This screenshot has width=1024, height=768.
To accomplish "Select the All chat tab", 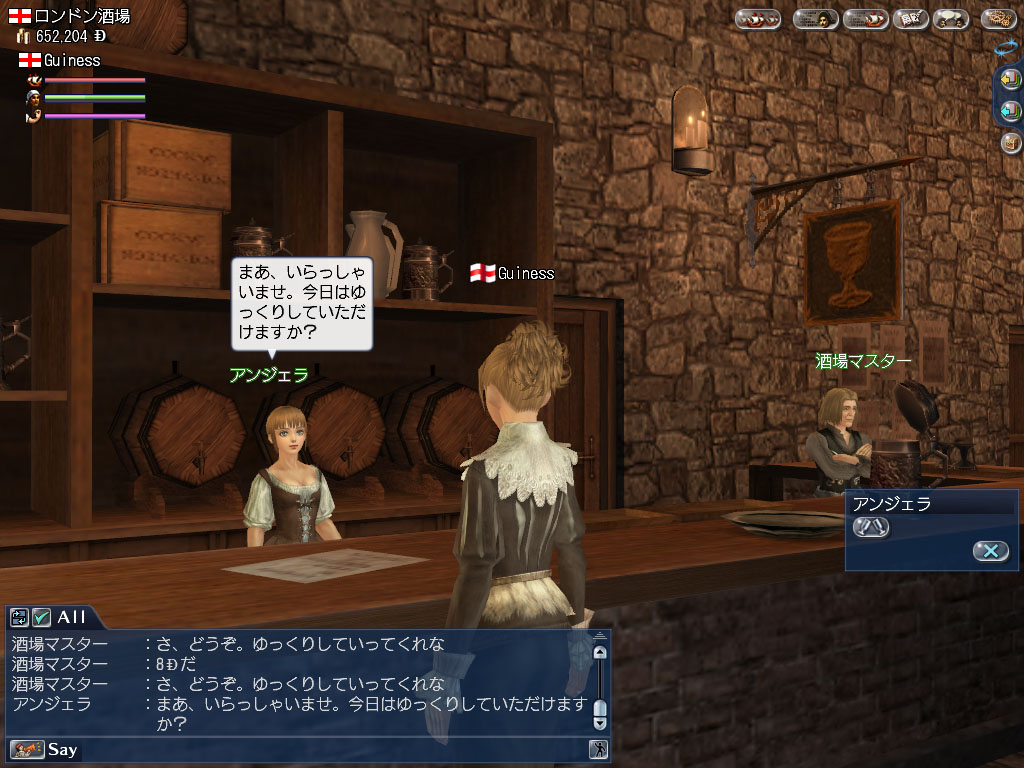I will pos(71,617).
